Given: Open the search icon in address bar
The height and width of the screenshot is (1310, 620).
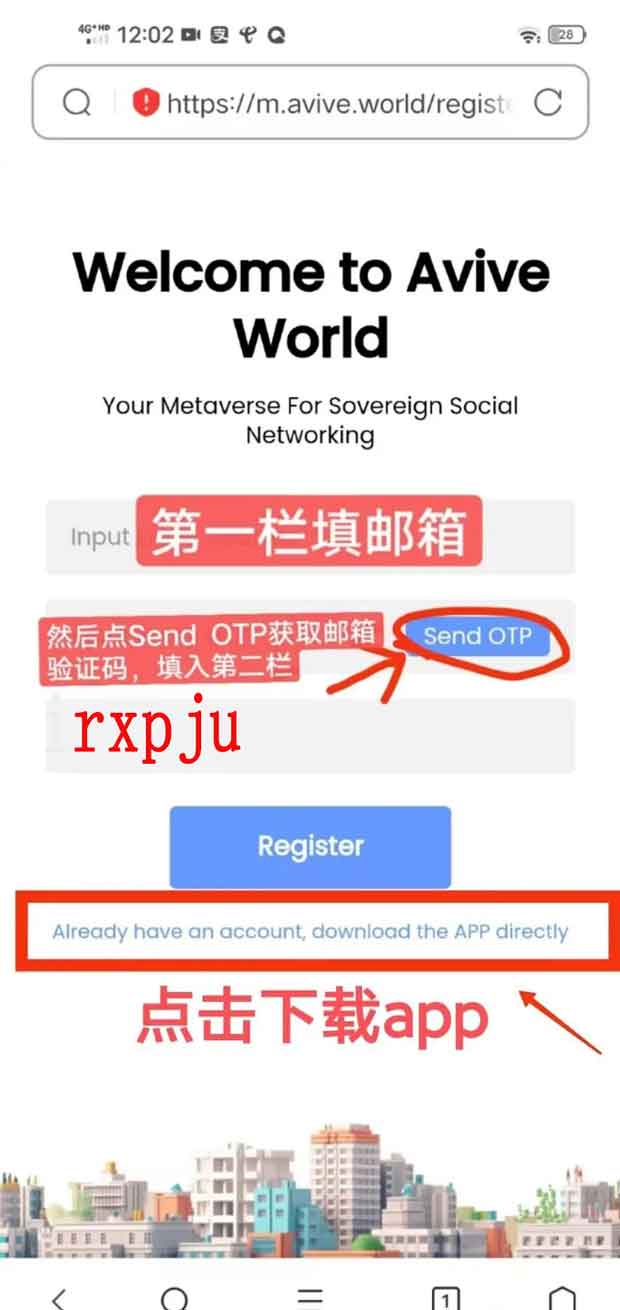Looking at the screenshot, I should [x=77, y=102].
